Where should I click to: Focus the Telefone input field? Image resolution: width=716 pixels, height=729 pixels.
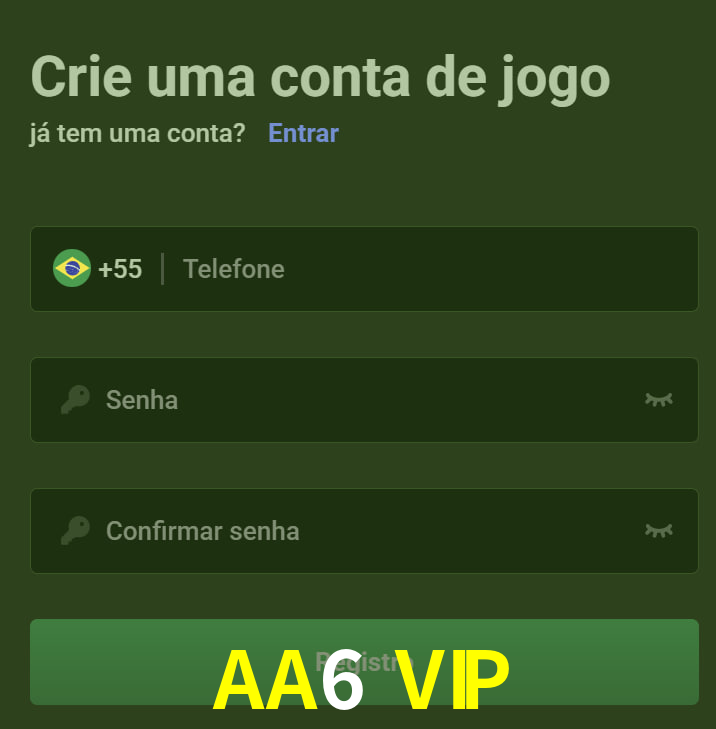click(x=430, y=269)
